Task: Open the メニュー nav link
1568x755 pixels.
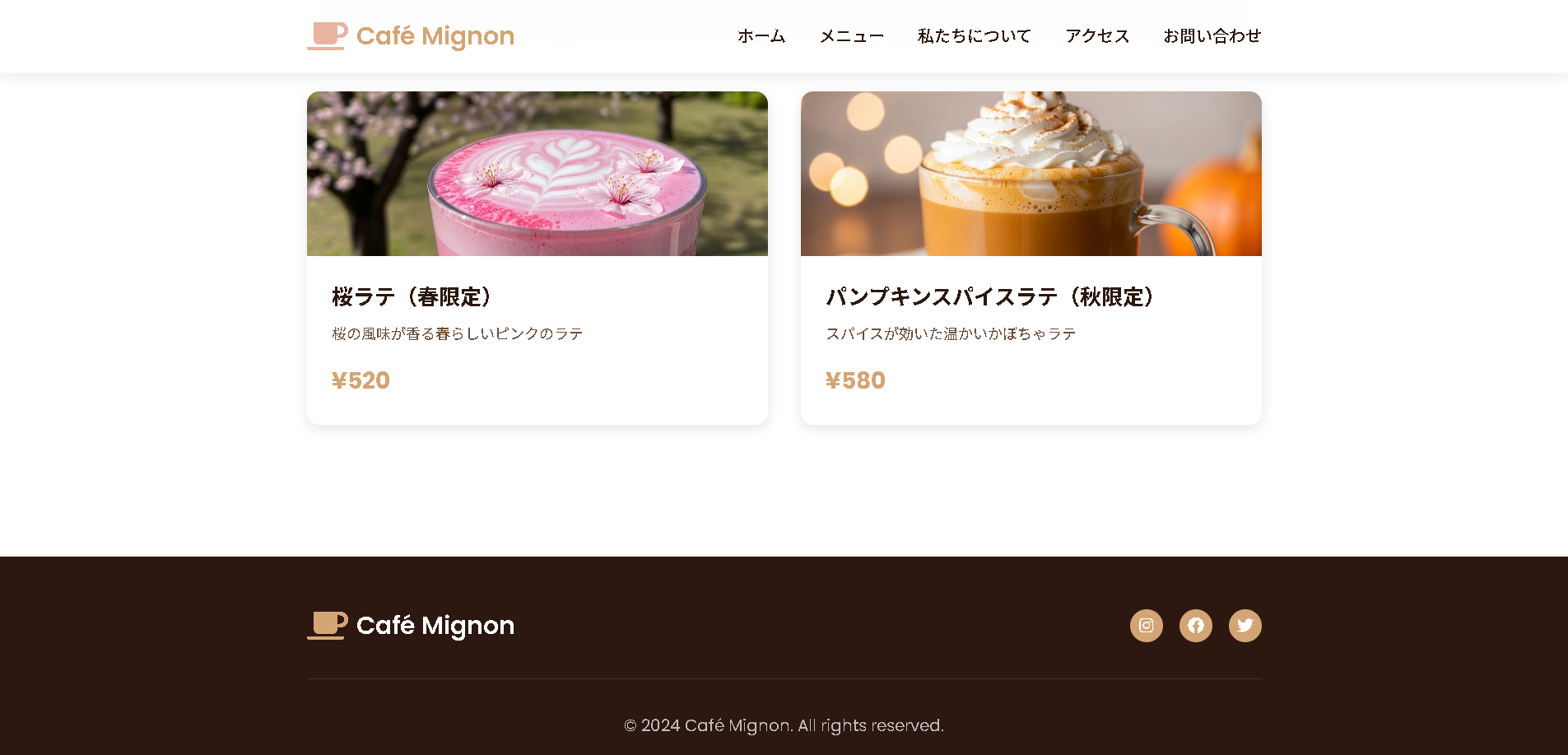Action: 851,36
